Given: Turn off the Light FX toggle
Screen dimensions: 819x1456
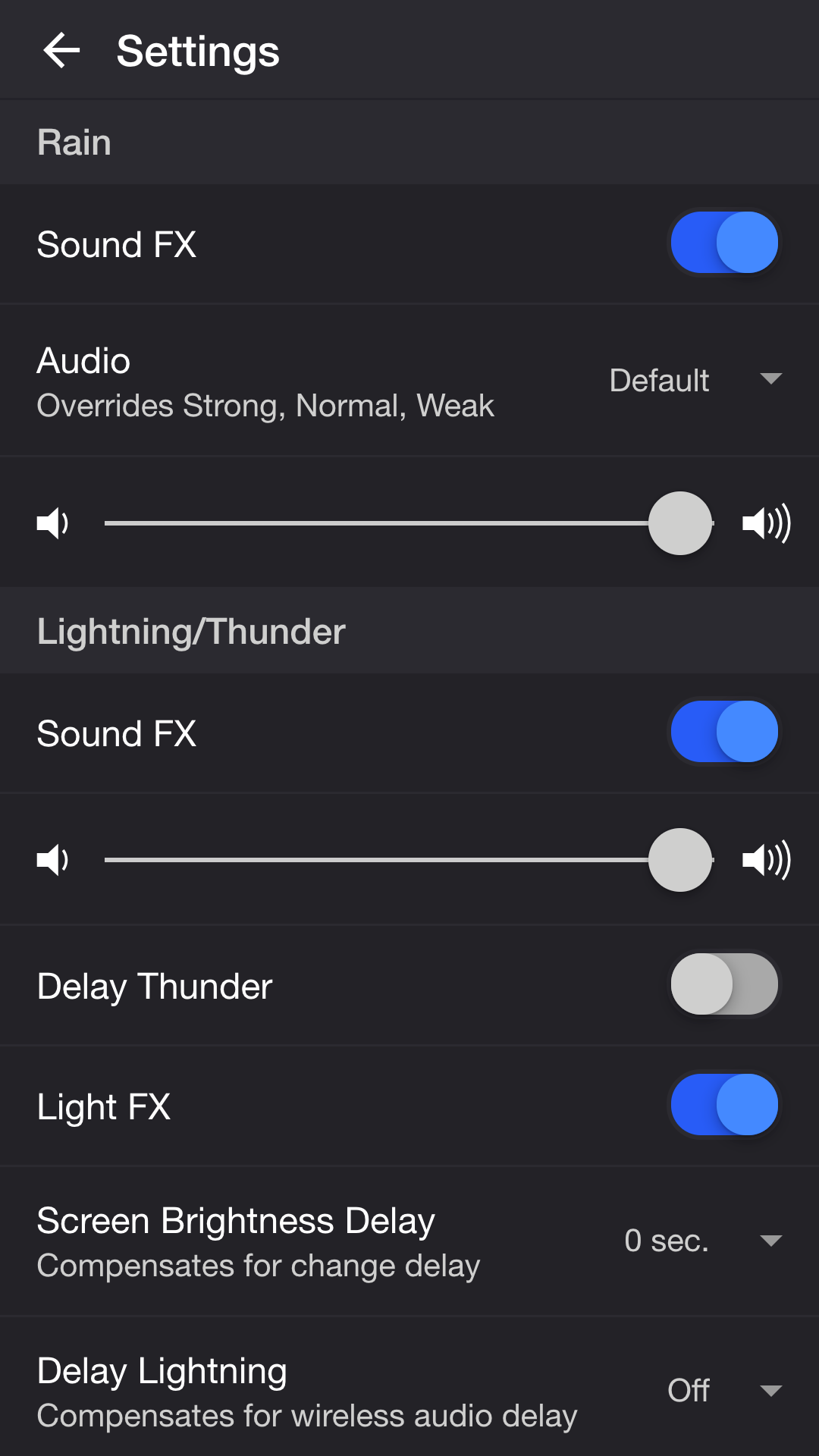Looking at the screenshot, I should click(724, 1106).
